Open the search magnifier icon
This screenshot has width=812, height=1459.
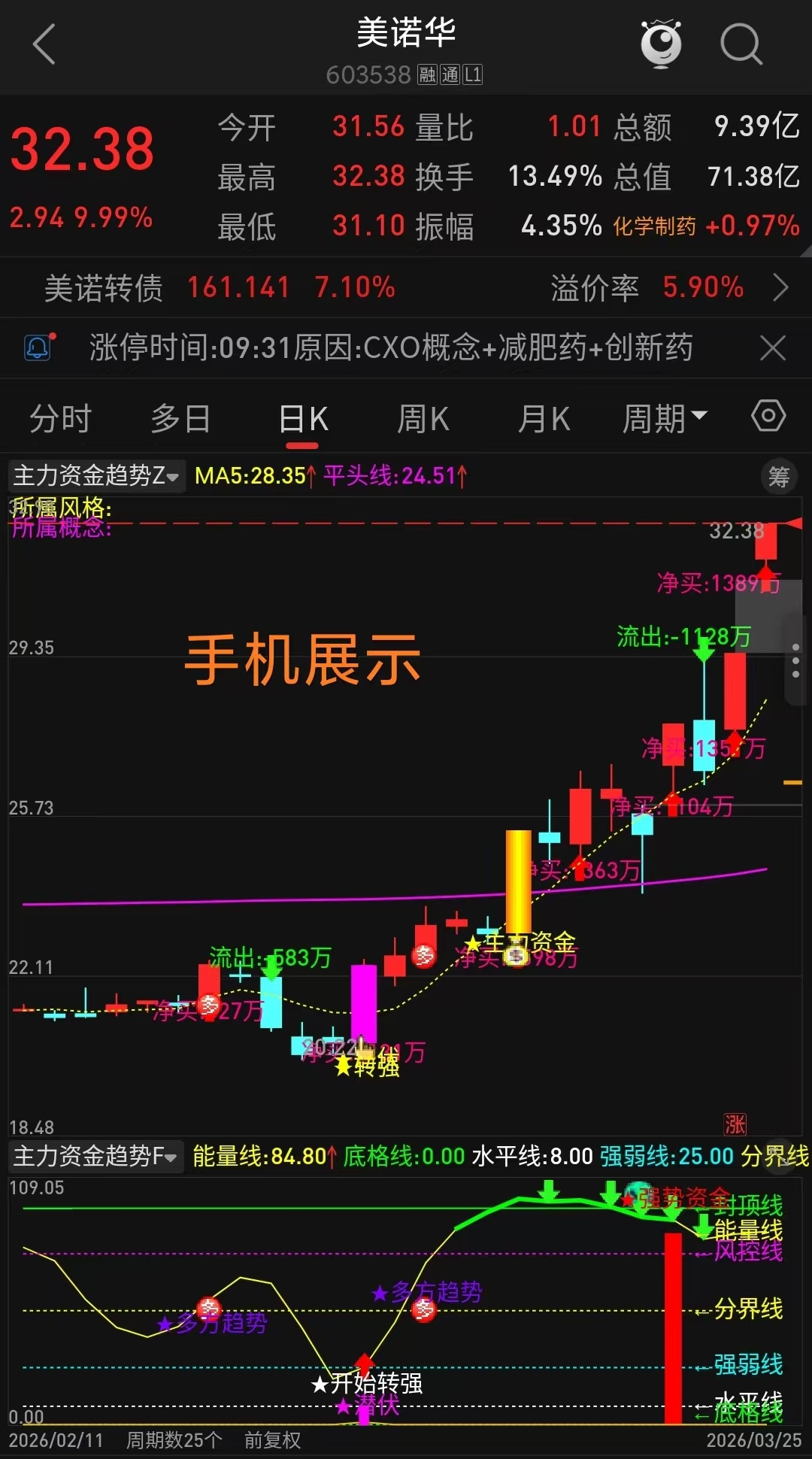(x=741, y=44)
